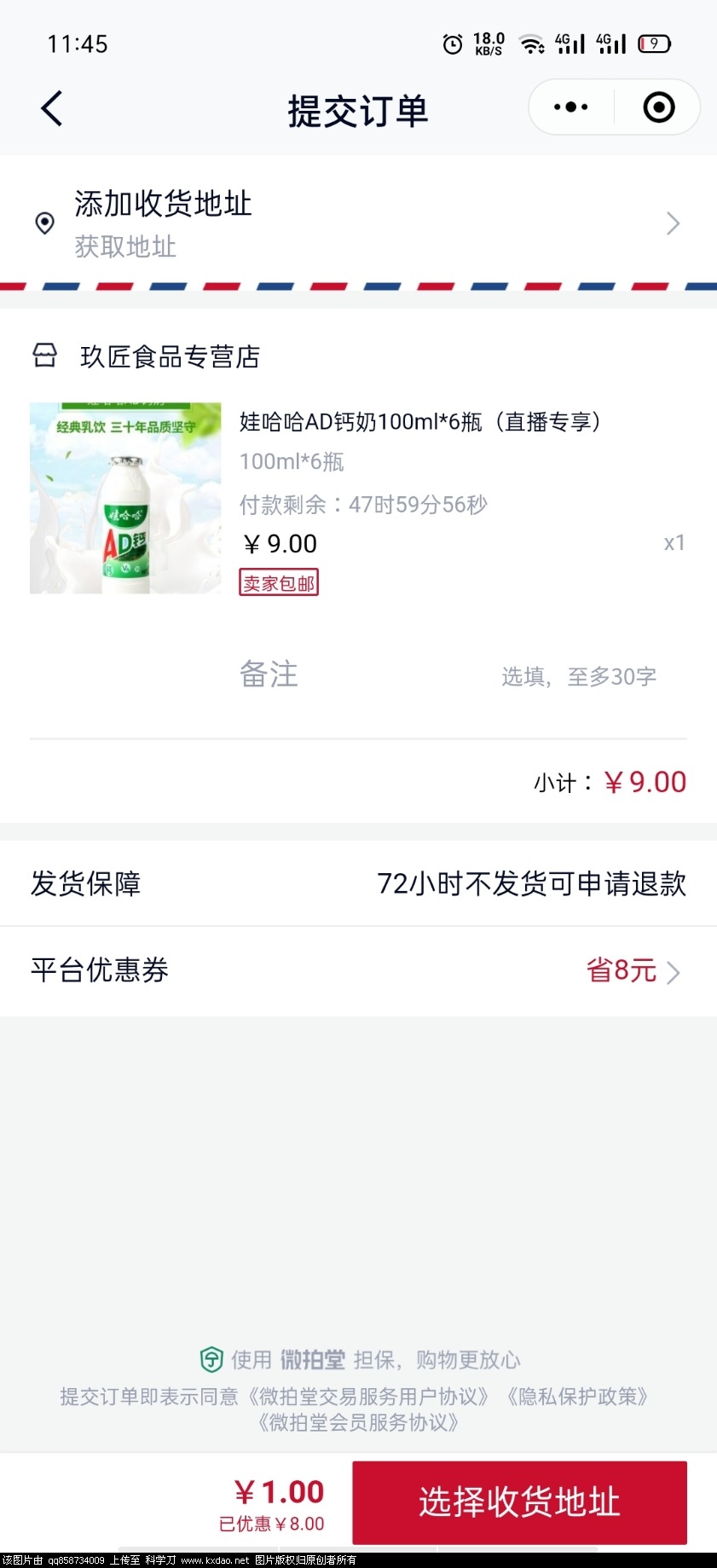Tap the back arrow to return
This screenshot has height=1568, width=717.
51,108
